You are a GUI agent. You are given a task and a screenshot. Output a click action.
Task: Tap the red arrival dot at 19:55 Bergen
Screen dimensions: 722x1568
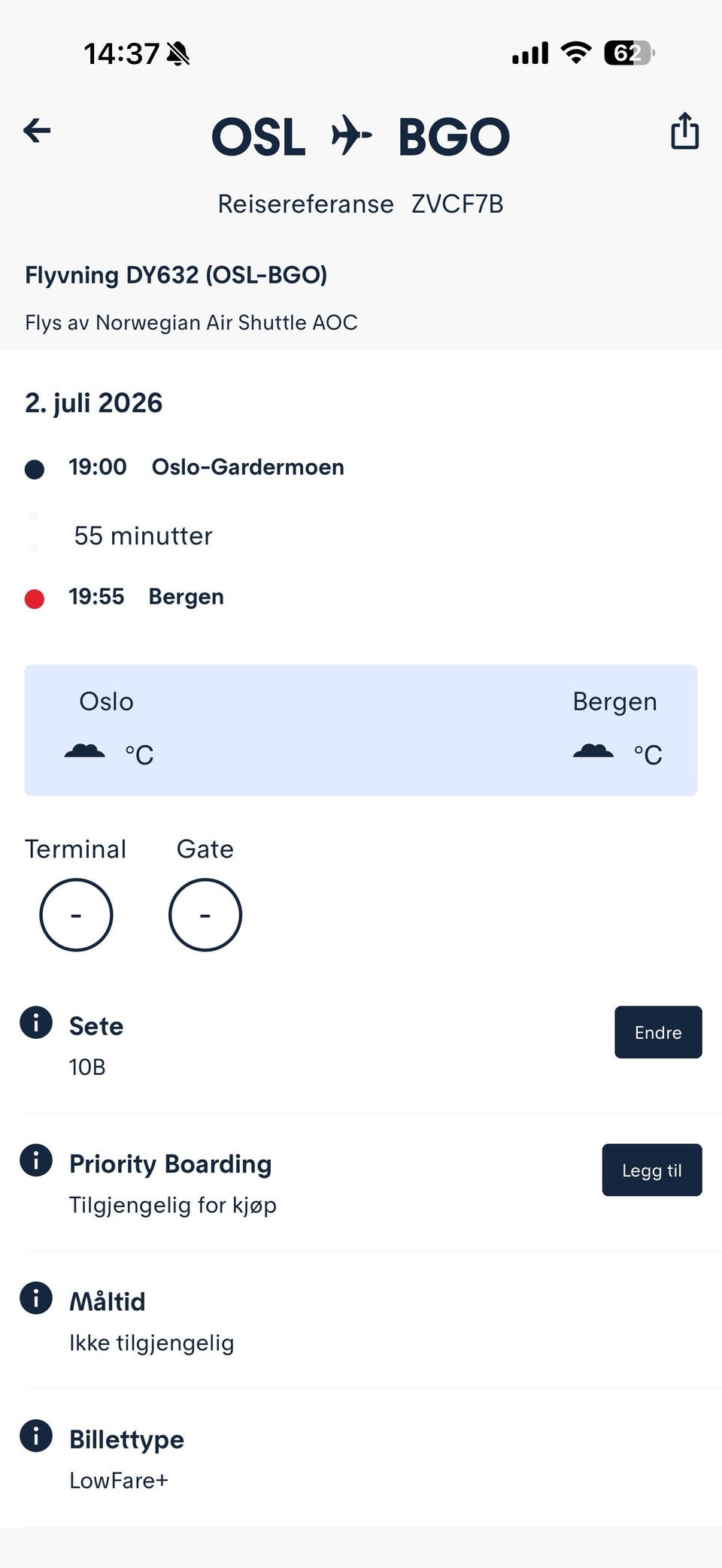click(x=33, y=596)
